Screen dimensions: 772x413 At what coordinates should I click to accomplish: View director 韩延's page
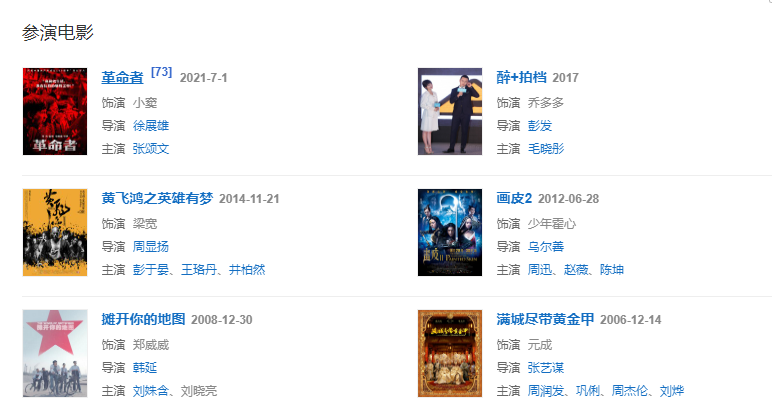click(x=145, y=367)
